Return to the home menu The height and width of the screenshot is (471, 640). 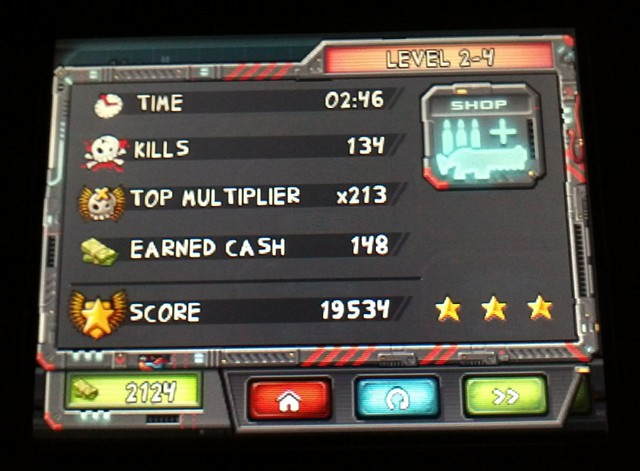tap(290, 398)
